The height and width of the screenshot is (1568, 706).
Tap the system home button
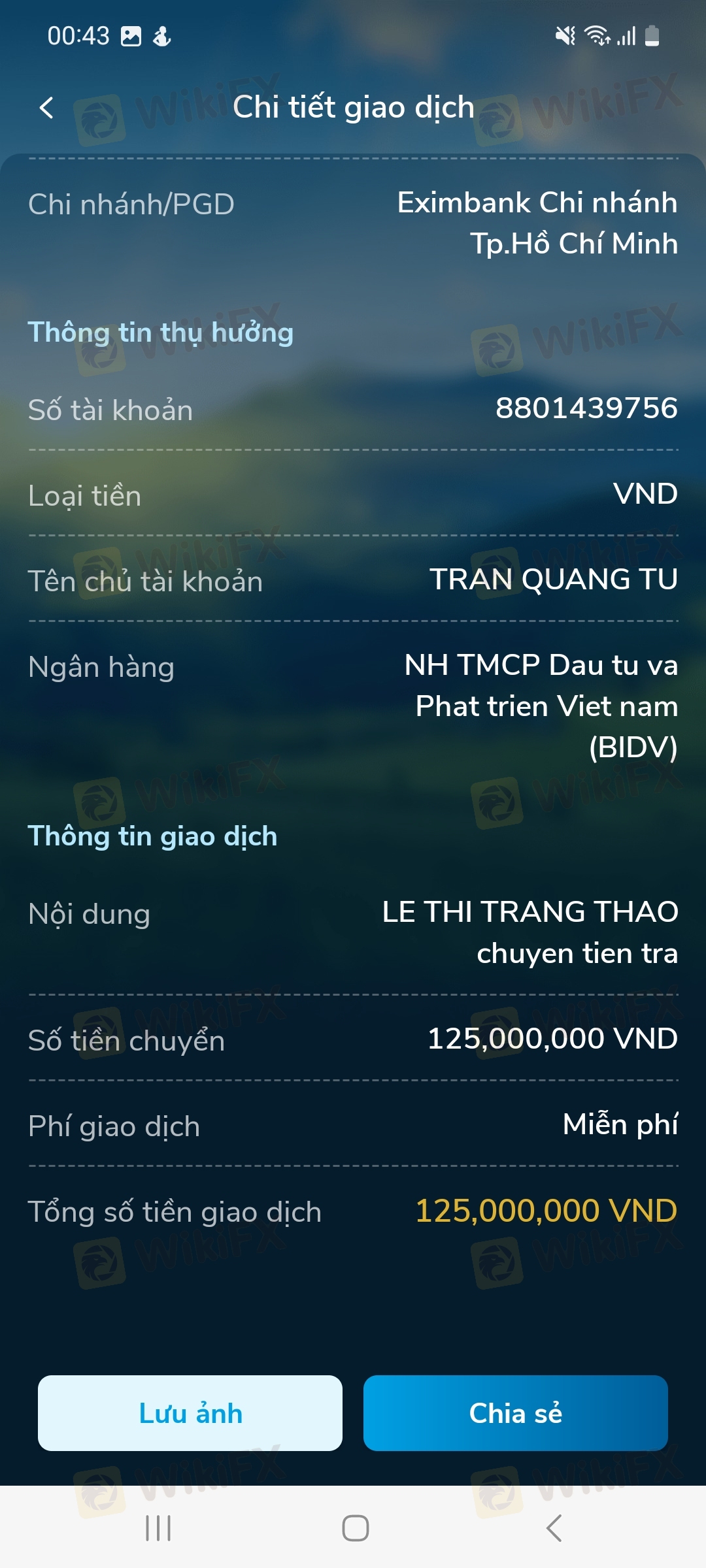coord(355,1528)
